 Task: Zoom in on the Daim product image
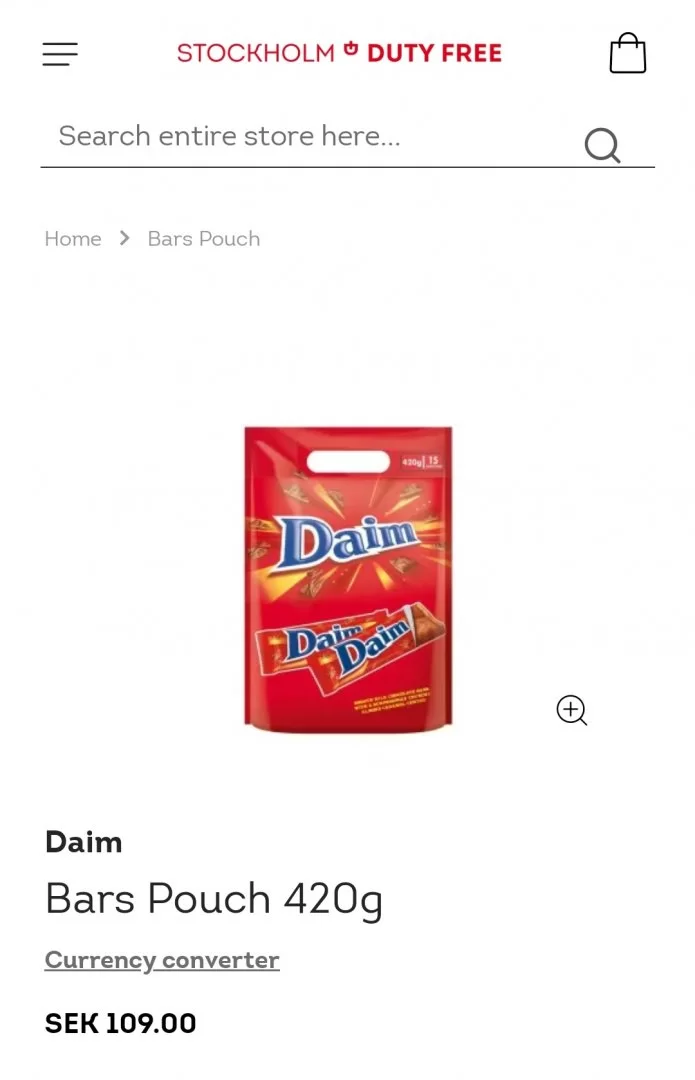tap(571, 710)
